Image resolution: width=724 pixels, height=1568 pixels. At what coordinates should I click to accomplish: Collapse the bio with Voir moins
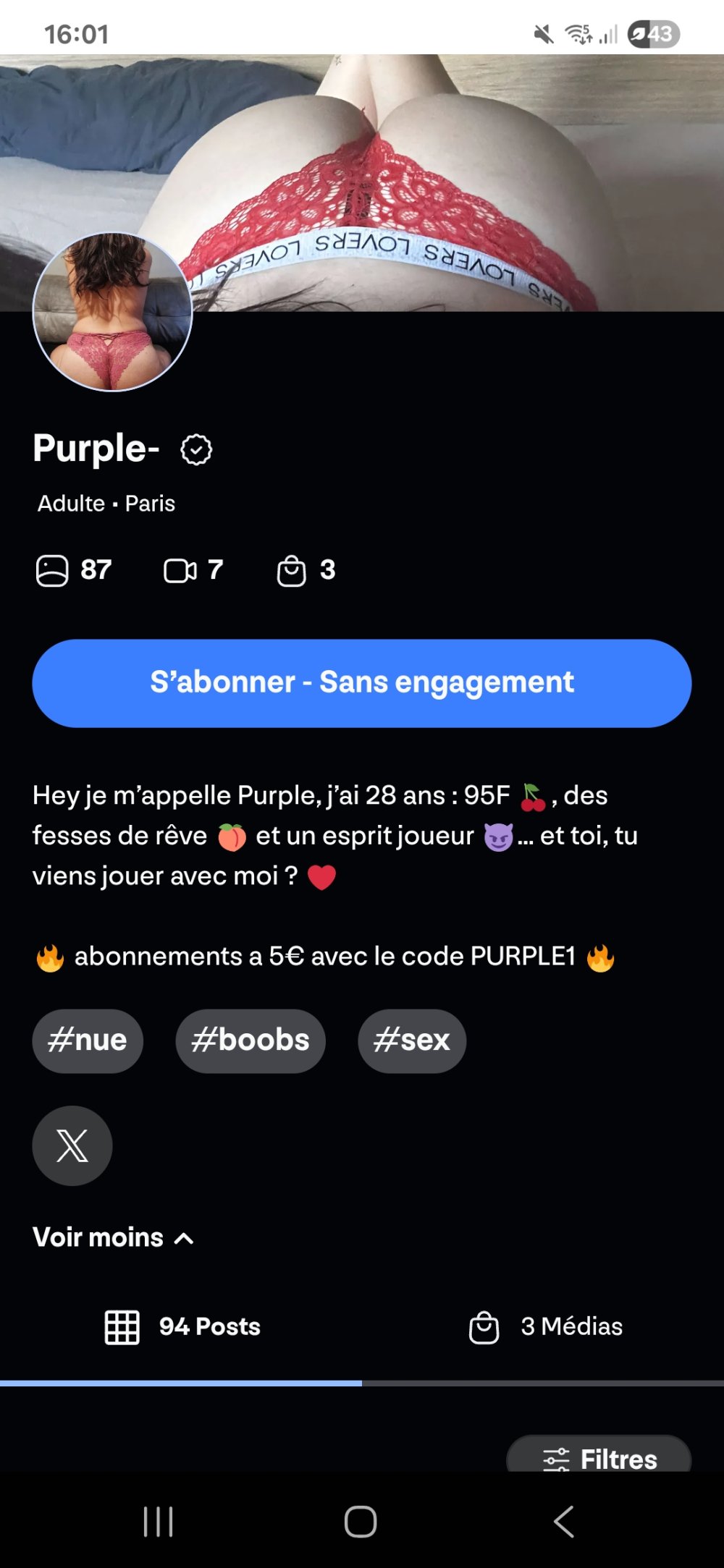113,1237
